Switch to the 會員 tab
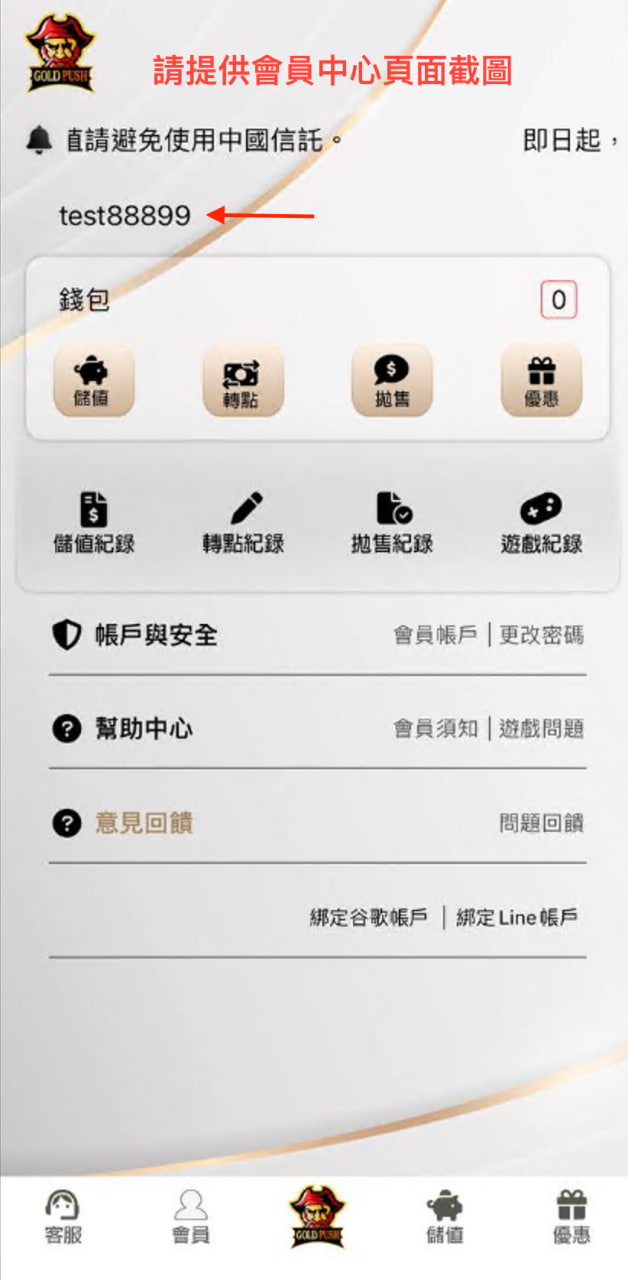Viewport: 628px width, 1280px height. [191, 1217]
